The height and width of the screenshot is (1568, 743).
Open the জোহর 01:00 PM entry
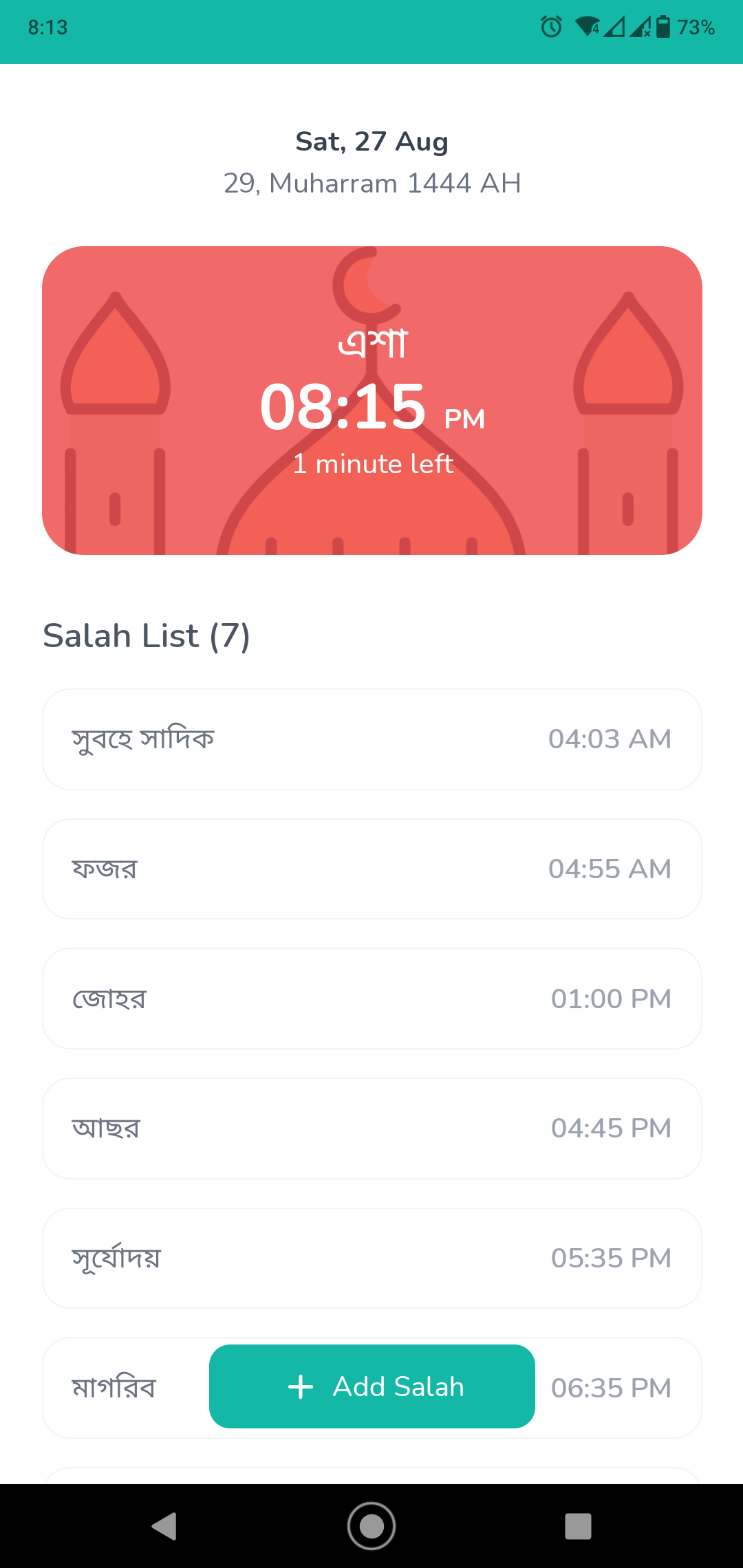(x=371, y=999)
